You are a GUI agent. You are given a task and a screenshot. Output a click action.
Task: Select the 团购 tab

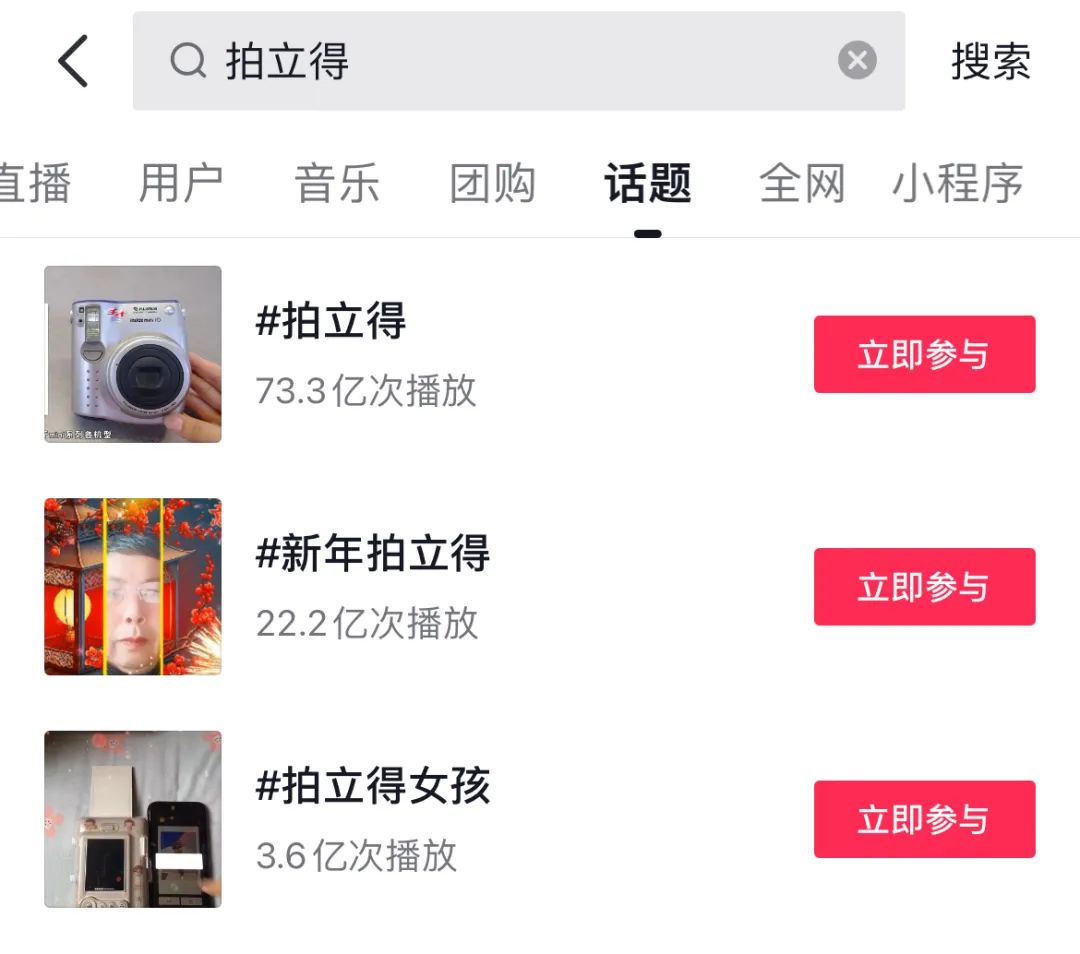click(492, 184)
